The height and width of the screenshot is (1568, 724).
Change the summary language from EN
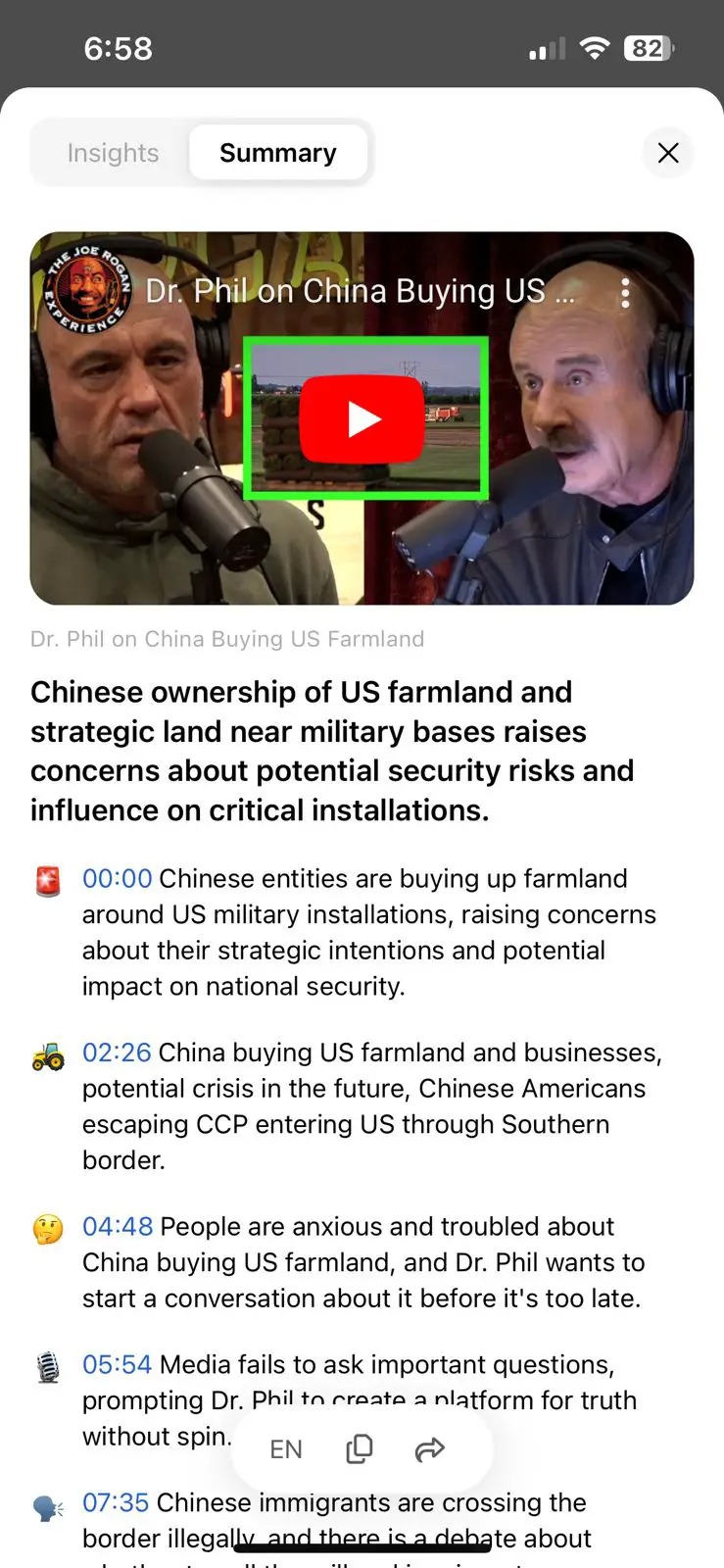(286, 1449)
